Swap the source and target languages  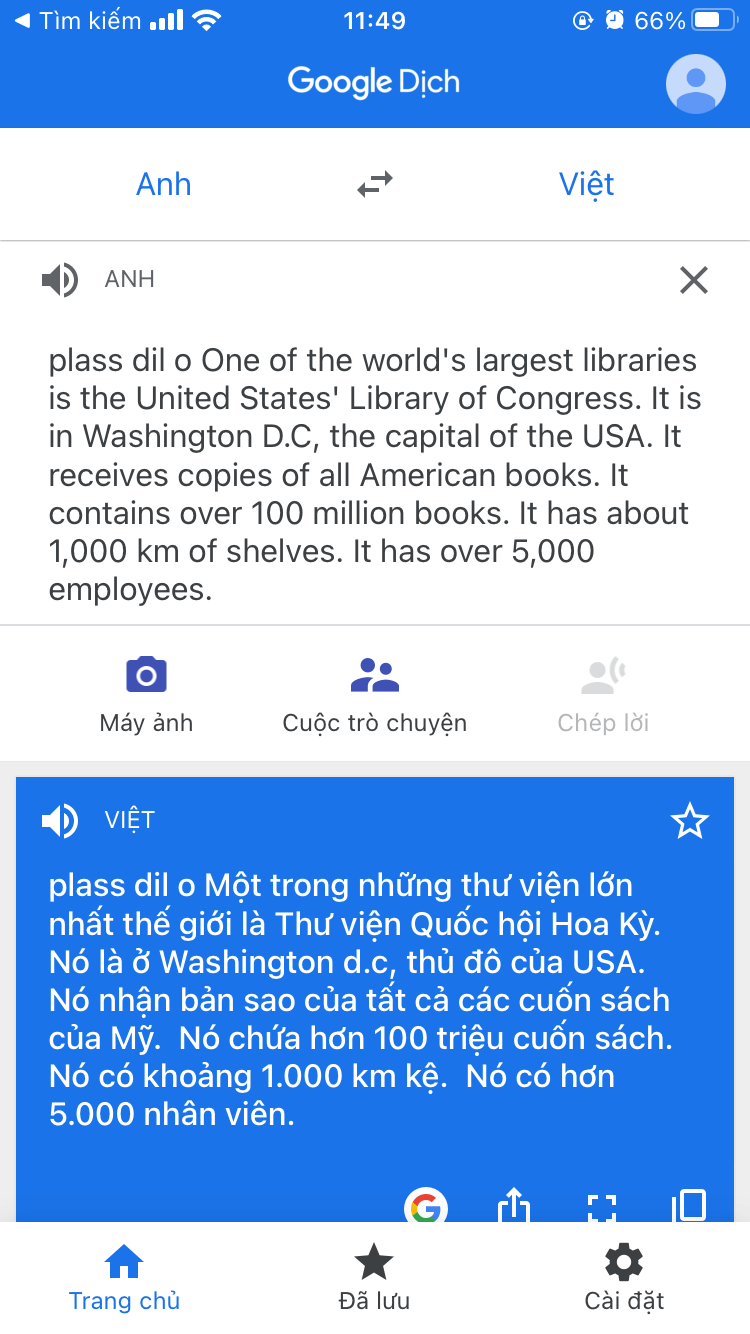click(x=375, y=185)
